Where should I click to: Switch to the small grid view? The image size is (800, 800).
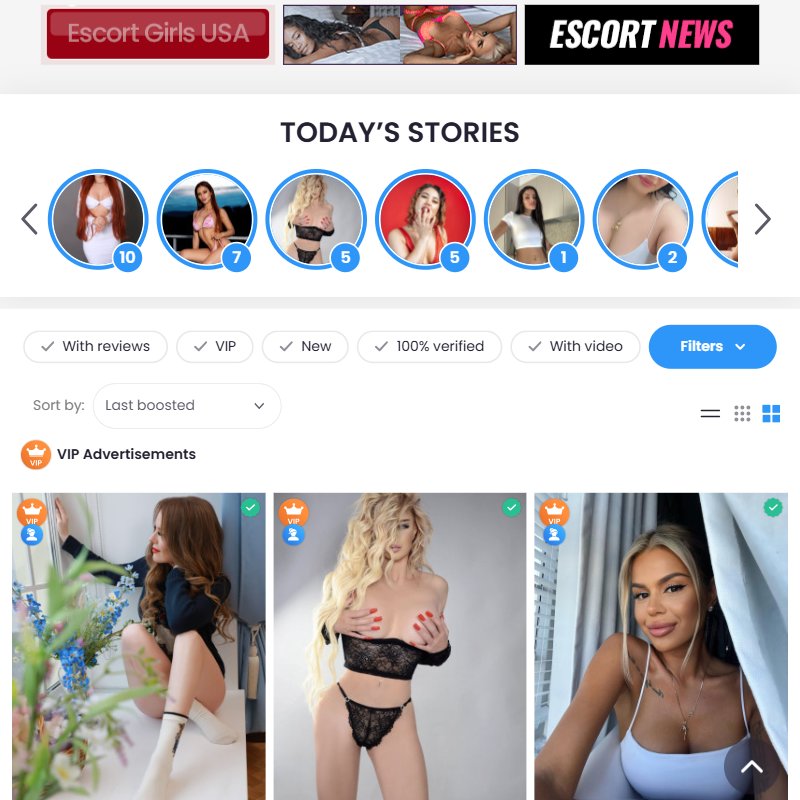pos(742,413)
